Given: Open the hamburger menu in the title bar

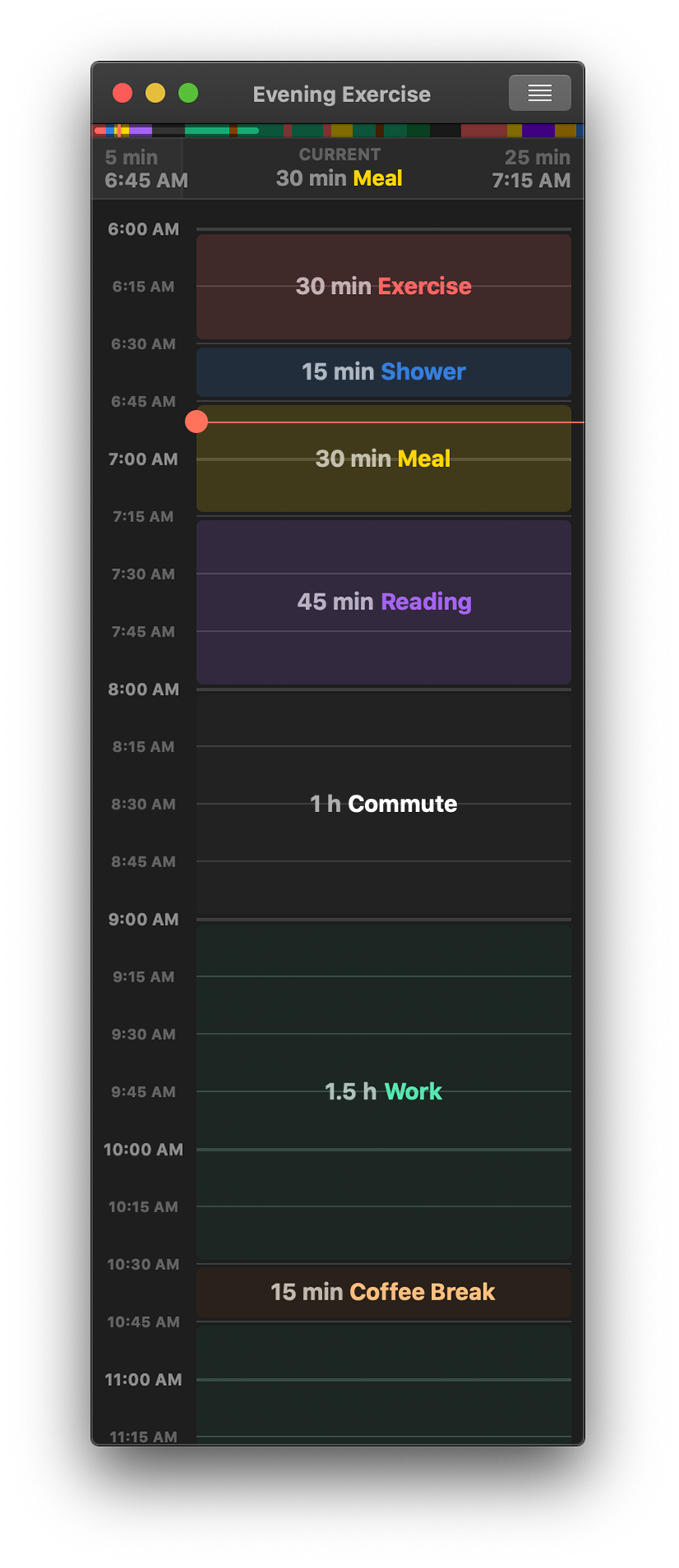Looking at the screenshot, I should coord(540,93).
